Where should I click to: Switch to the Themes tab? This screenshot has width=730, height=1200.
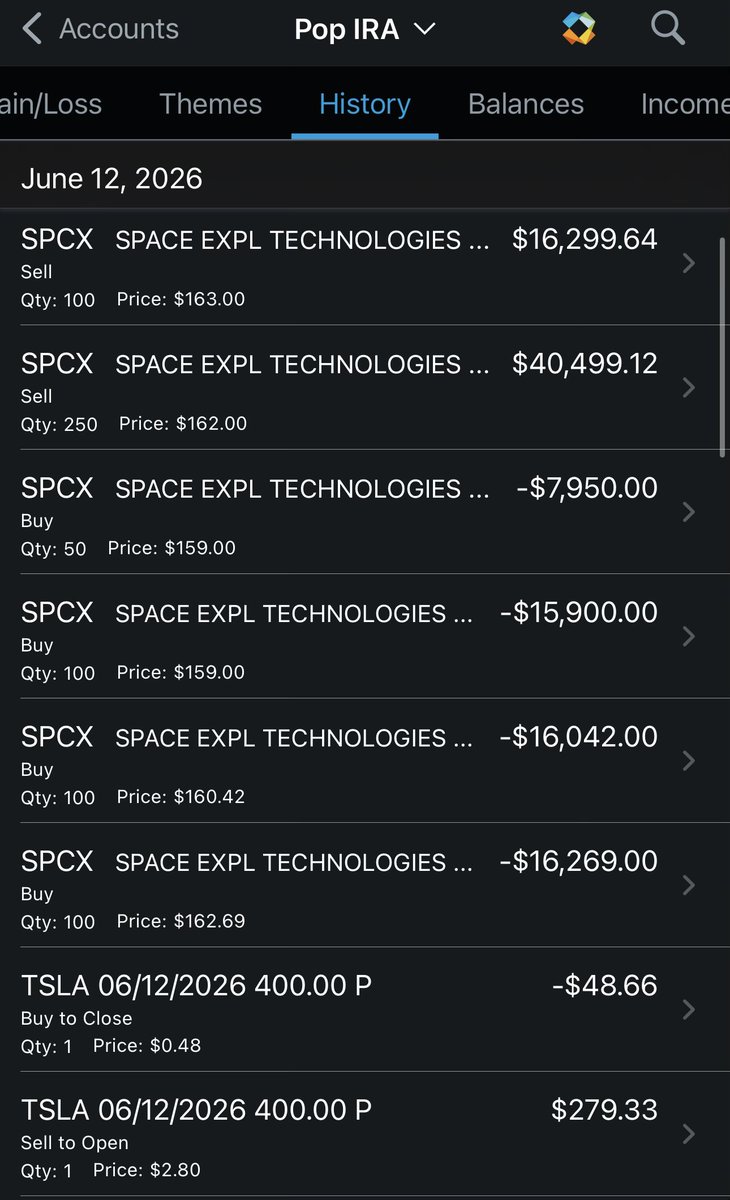coord(210,104)
